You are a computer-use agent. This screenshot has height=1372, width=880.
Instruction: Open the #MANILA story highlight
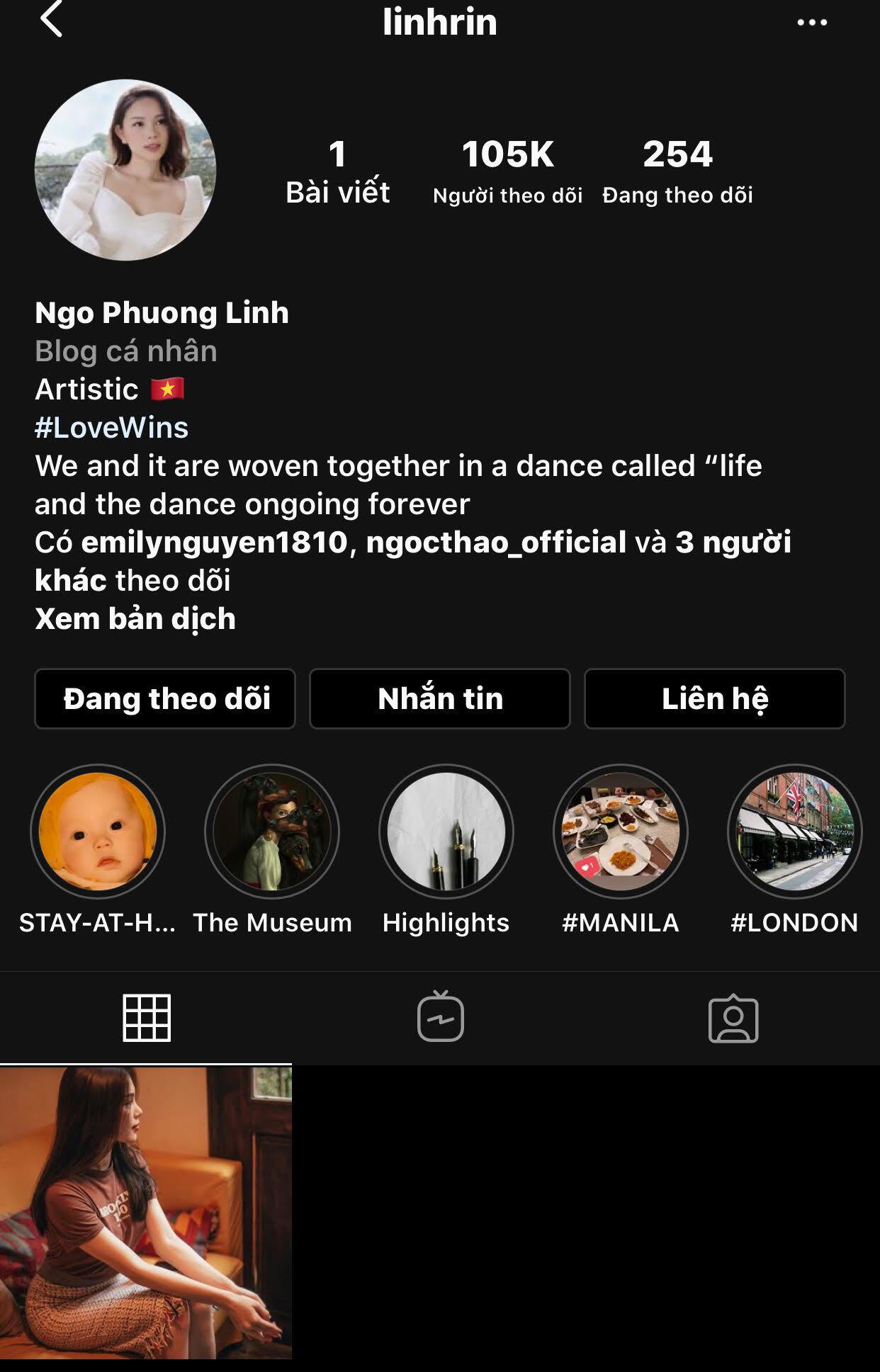621,832
